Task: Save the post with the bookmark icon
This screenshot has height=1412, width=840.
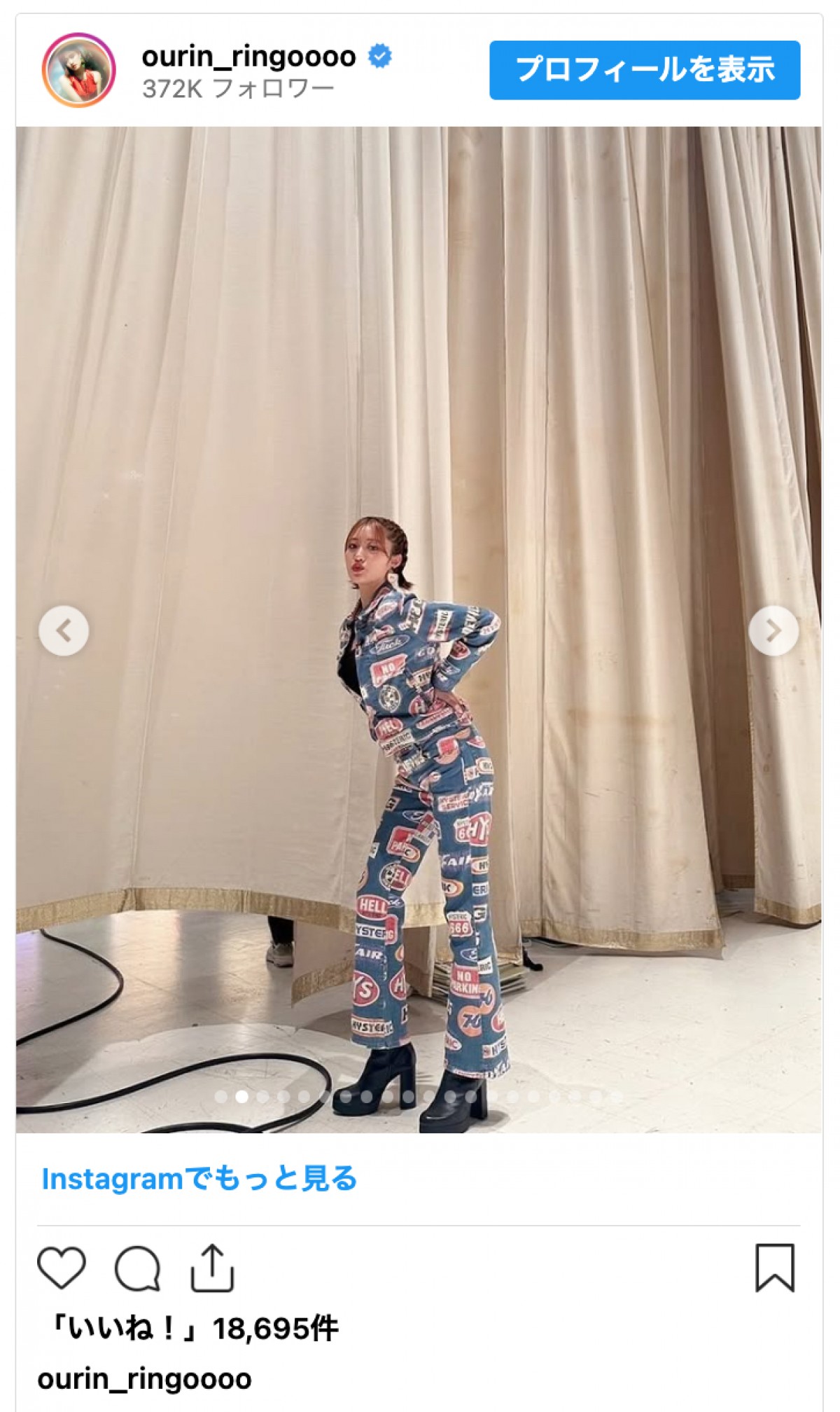Action: coord(775,1268)
